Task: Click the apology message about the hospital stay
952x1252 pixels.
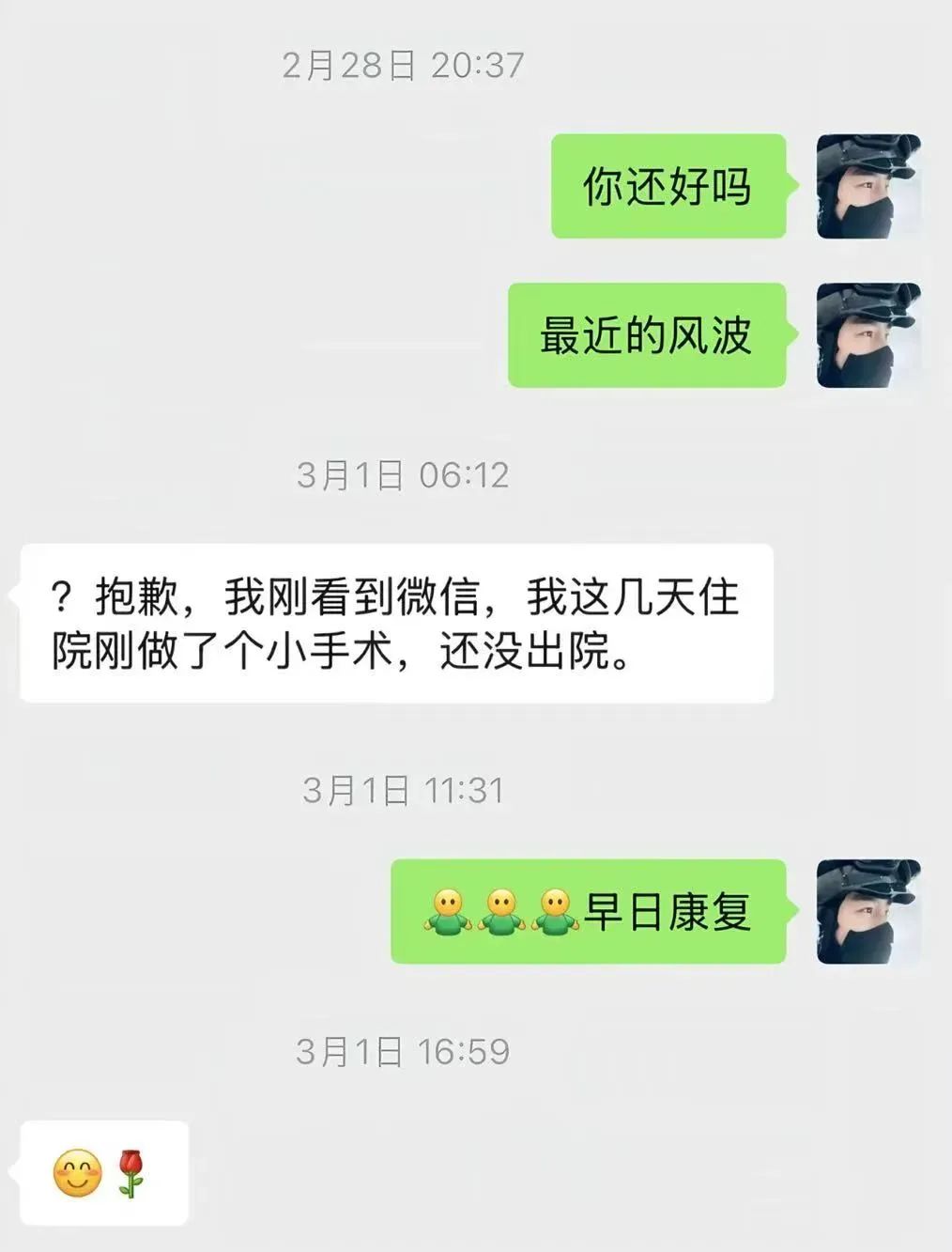Action: (x=394, y=622)
